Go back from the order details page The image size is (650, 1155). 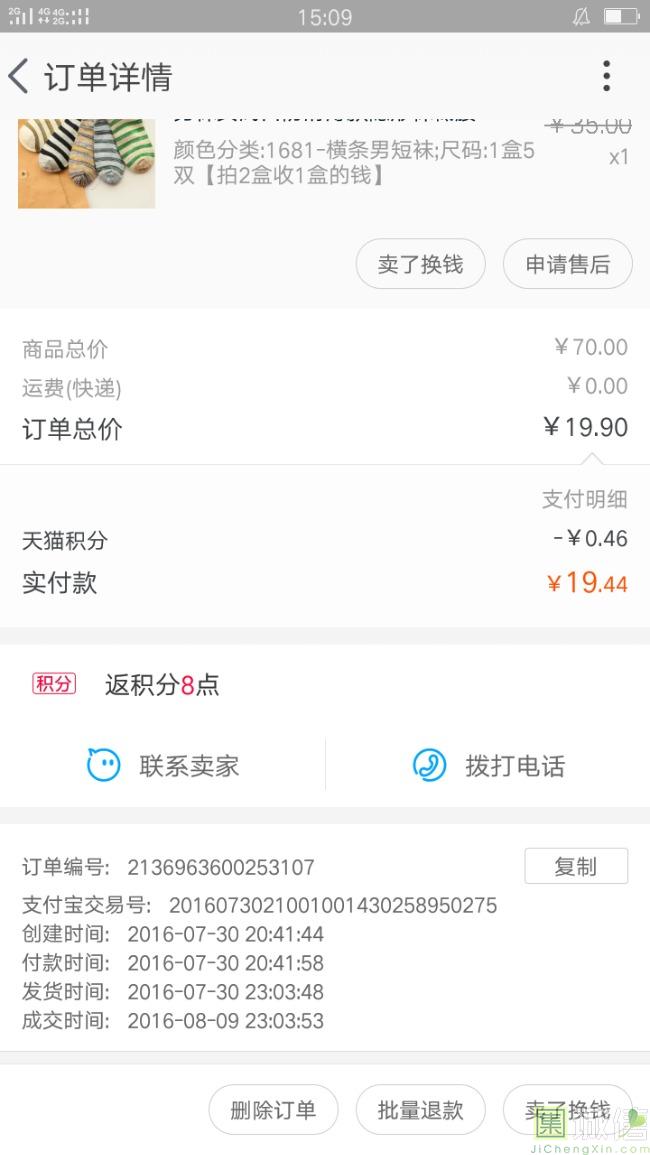20,77
